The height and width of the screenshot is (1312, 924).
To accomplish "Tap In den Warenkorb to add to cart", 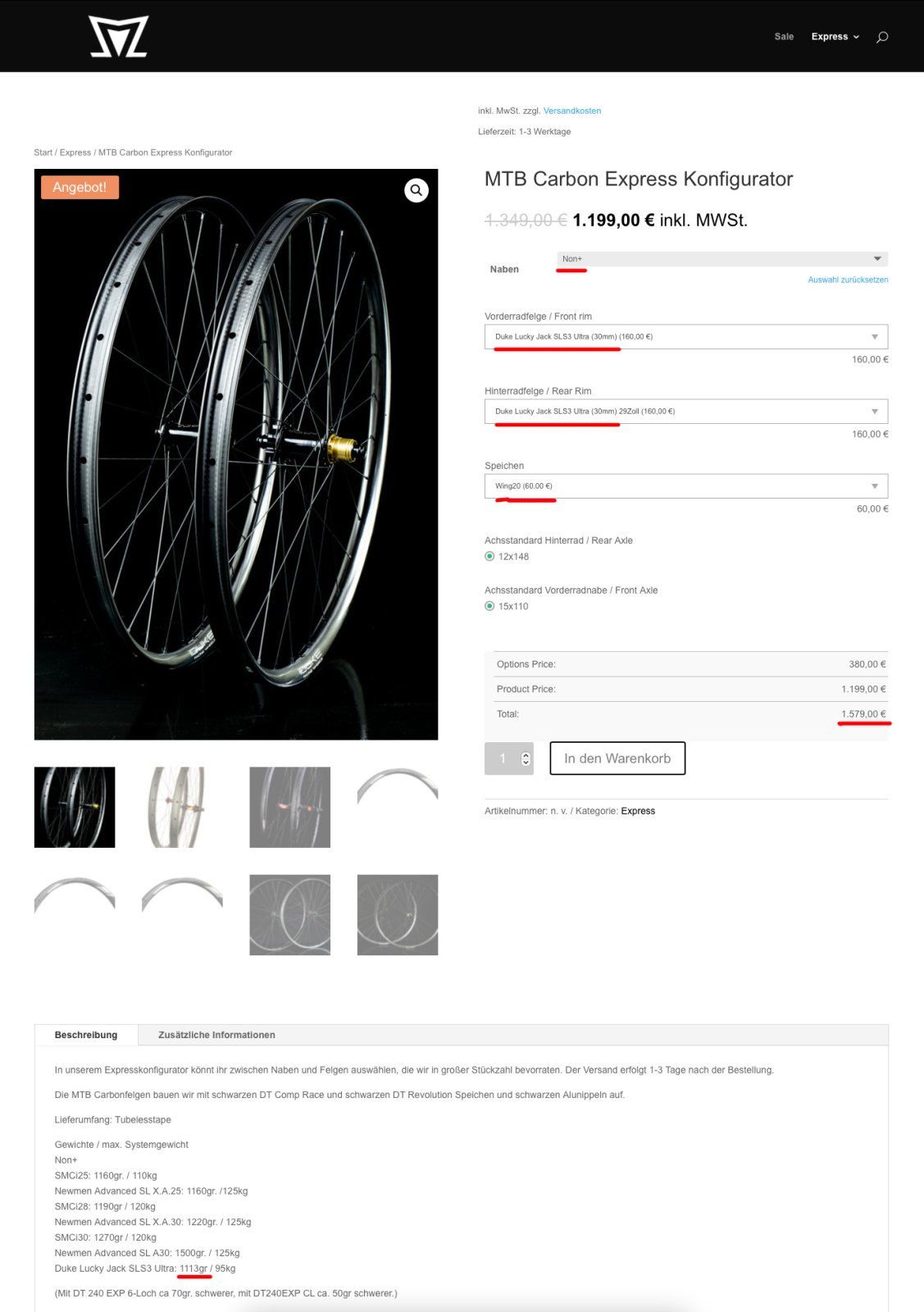I will click(617, 758).
